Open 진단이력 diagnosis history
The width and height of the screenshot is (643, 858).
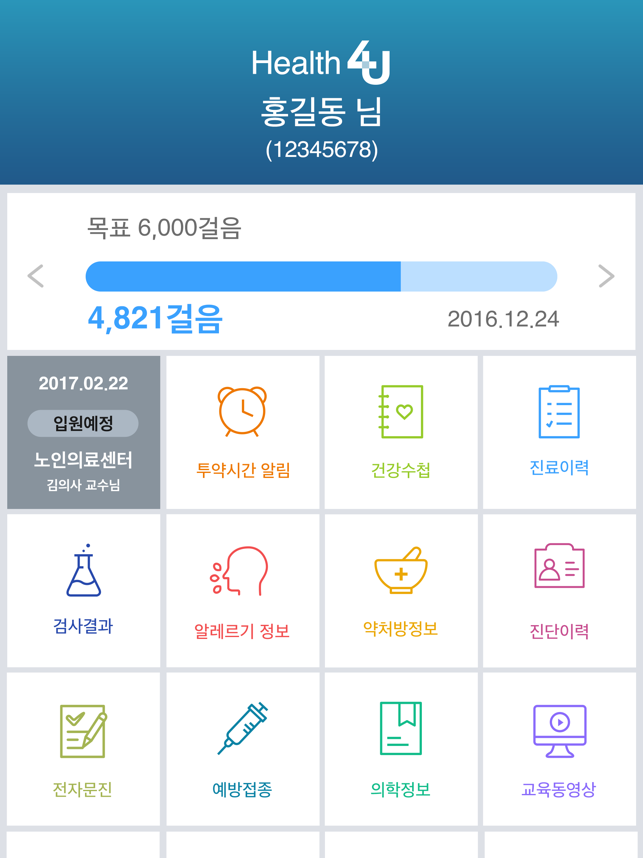click(x=559, y=590)
